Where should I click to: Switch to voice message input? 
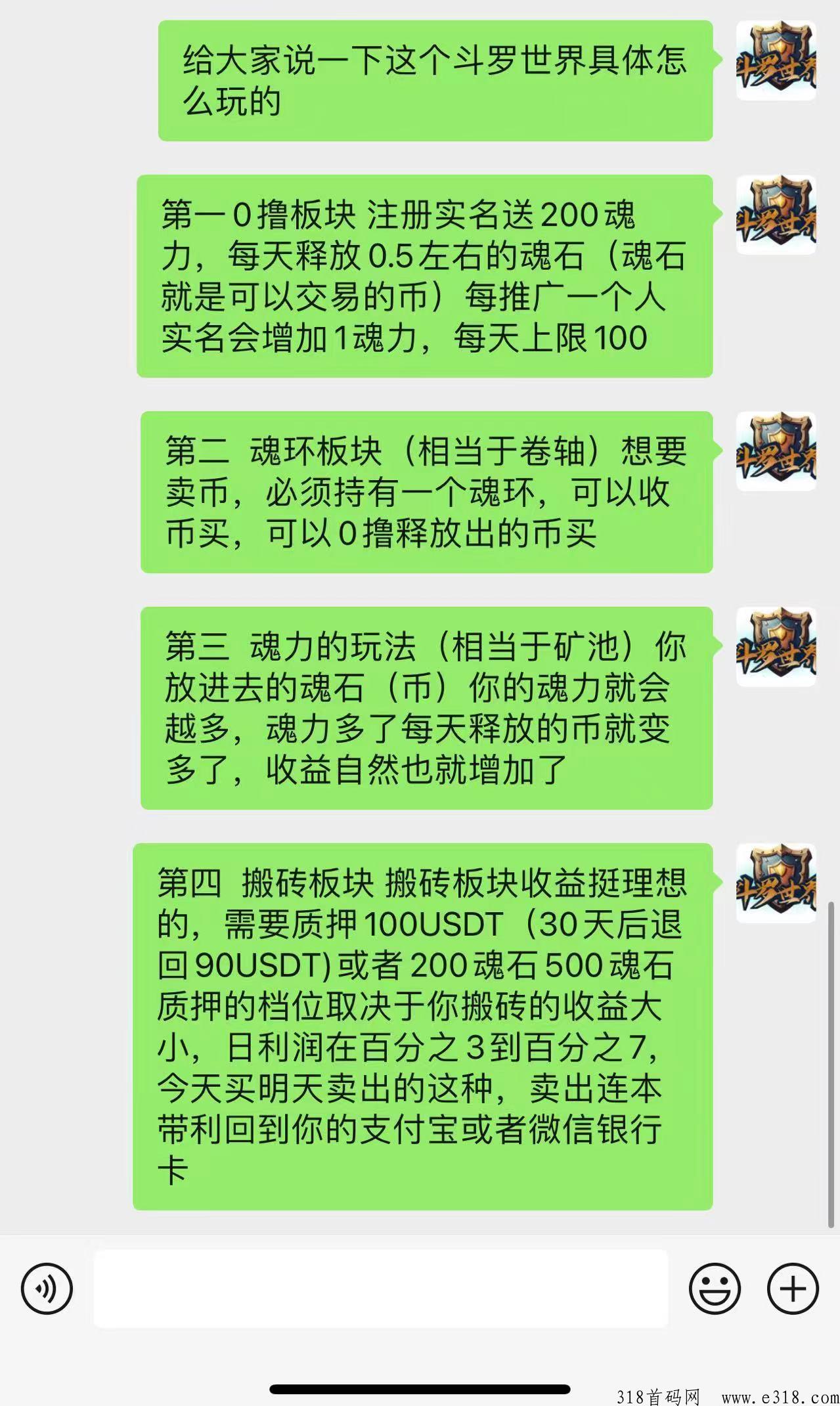click(x=47, y=1288)
